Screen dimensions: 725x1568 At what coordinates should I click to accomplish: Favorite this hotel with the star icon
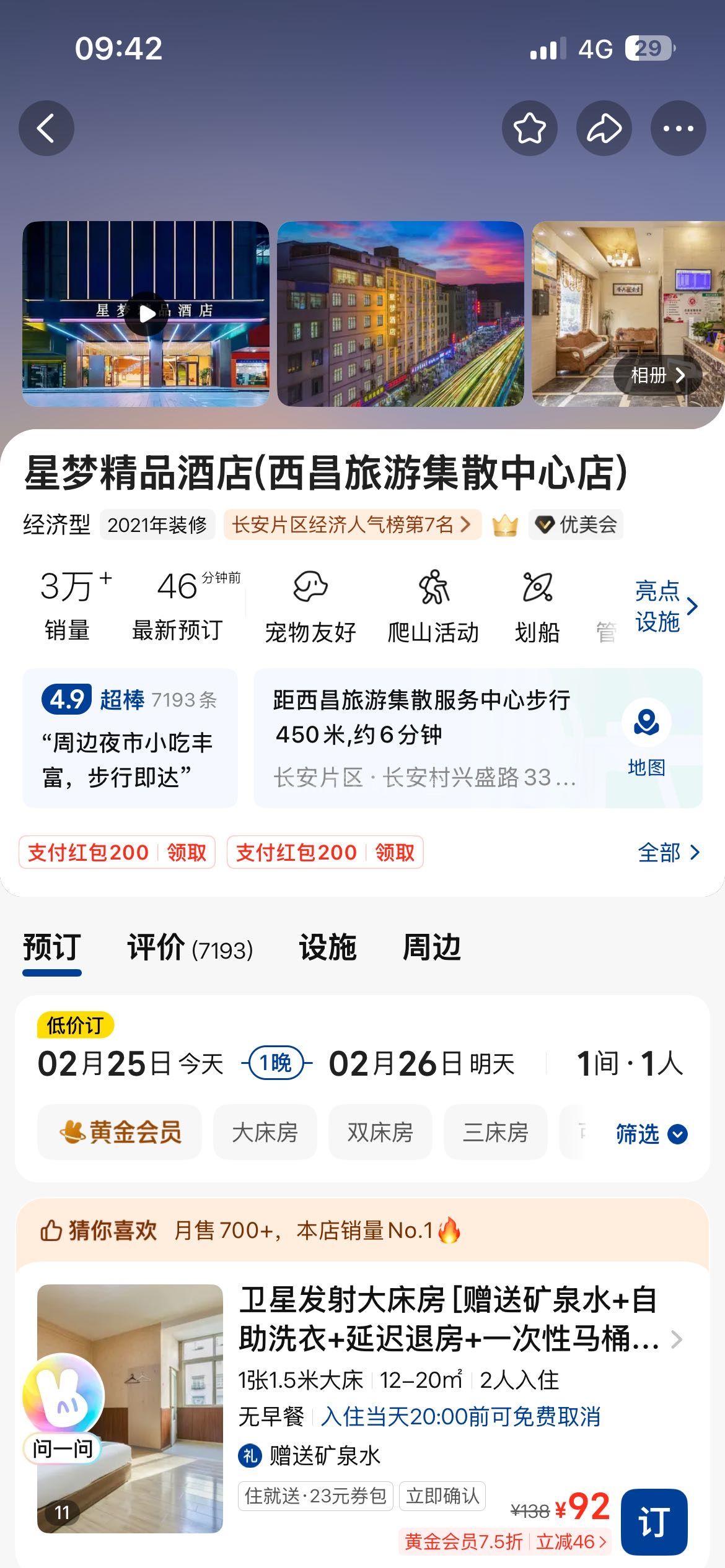(x=529, y=128)
